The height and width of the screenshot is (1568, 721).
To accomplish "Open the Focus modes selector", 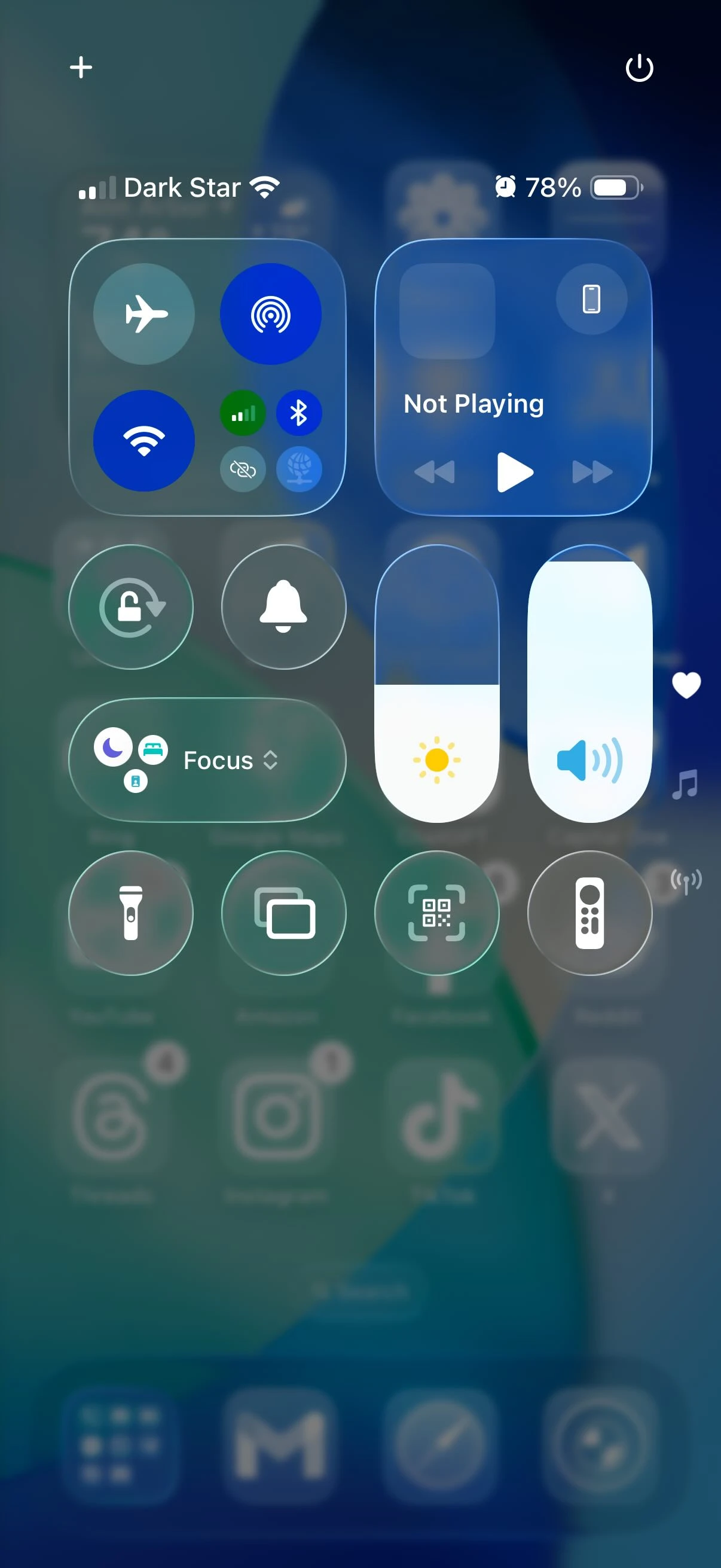I will click(x=207, y=760).
